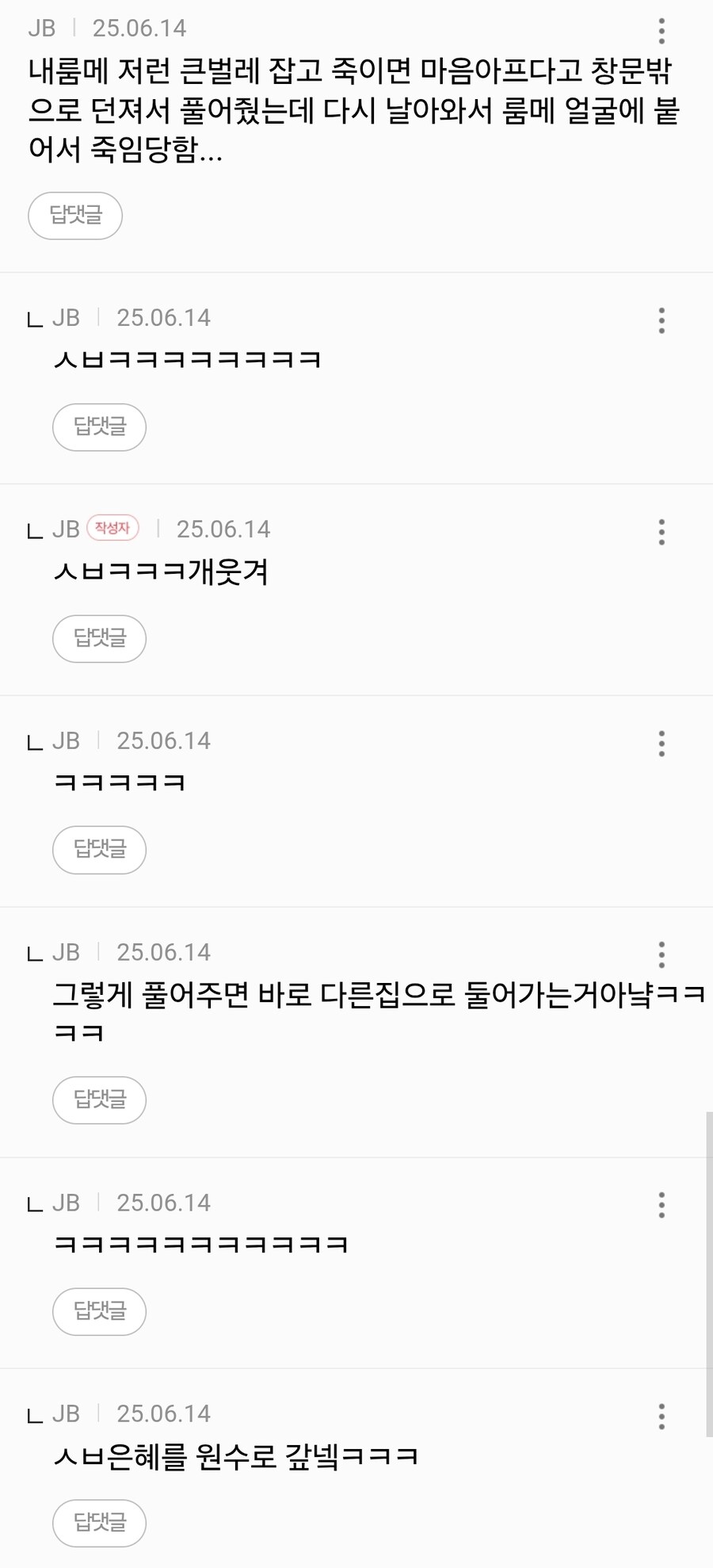The width and height of the screenshot is (713, 1568).
Task: Click the 작성자 author badge
Action: [x=114, y=528]
